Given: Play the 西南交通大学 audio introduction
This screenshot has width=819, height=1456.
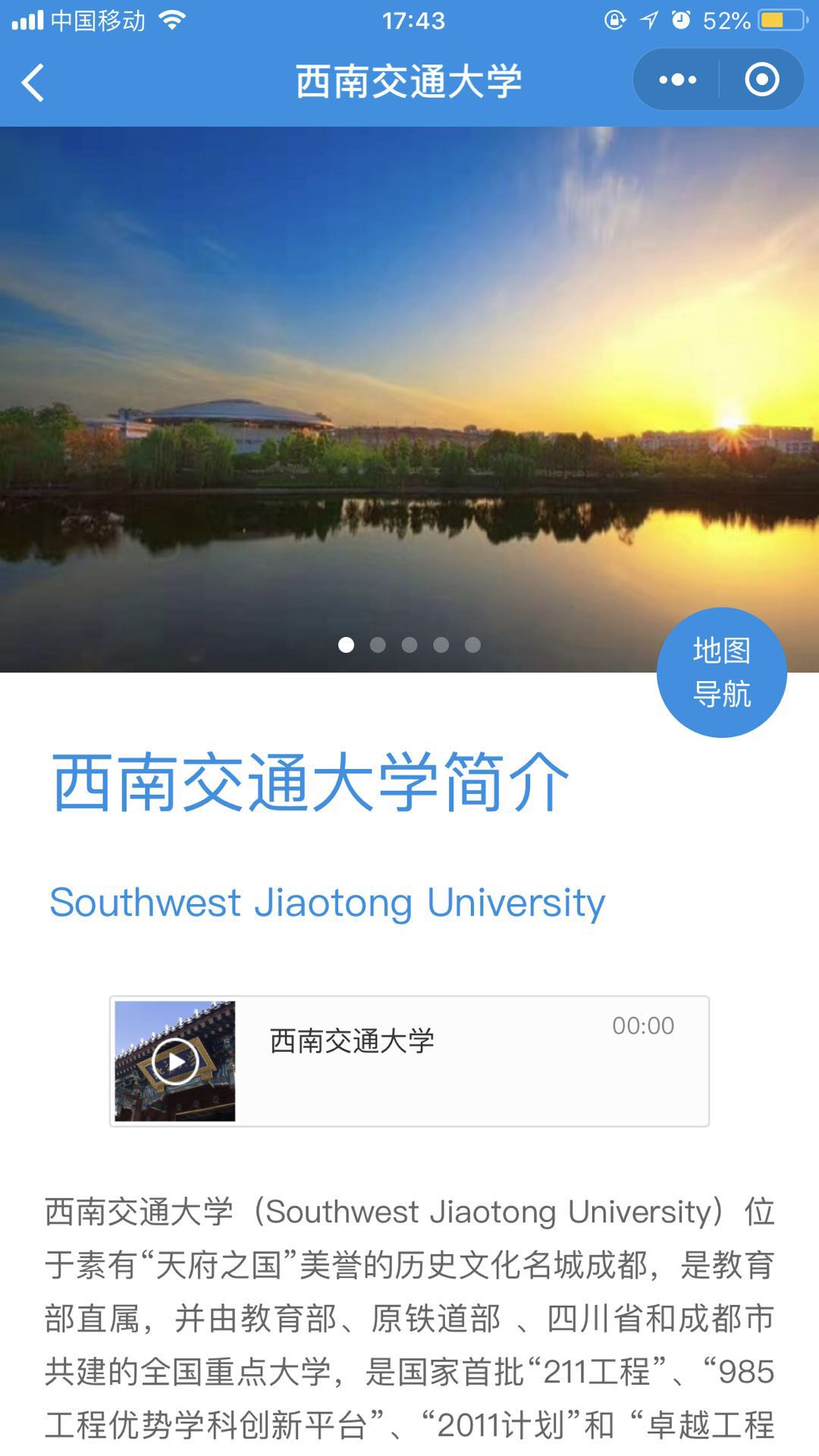Looking at the screenshot, I should tap(175, 1061).
